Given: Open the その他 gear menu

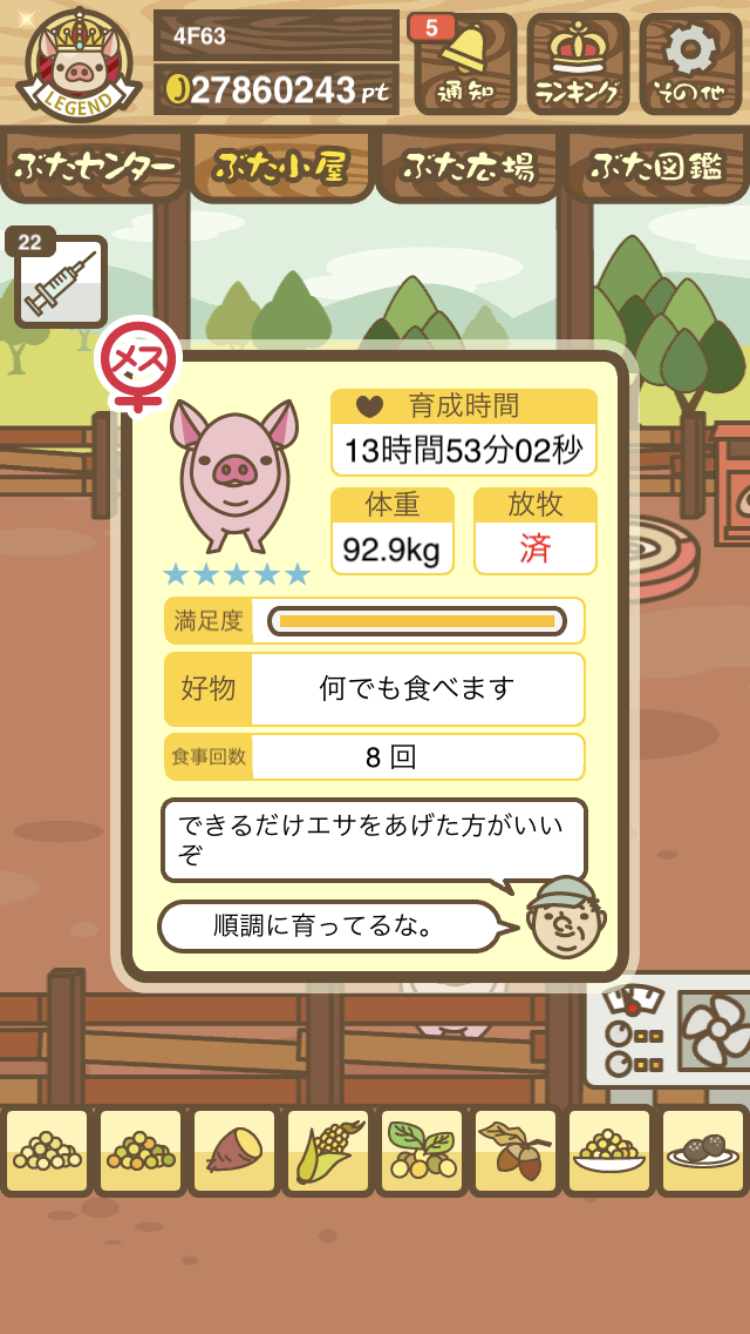Looking at the screenshot, I should 691,65.
